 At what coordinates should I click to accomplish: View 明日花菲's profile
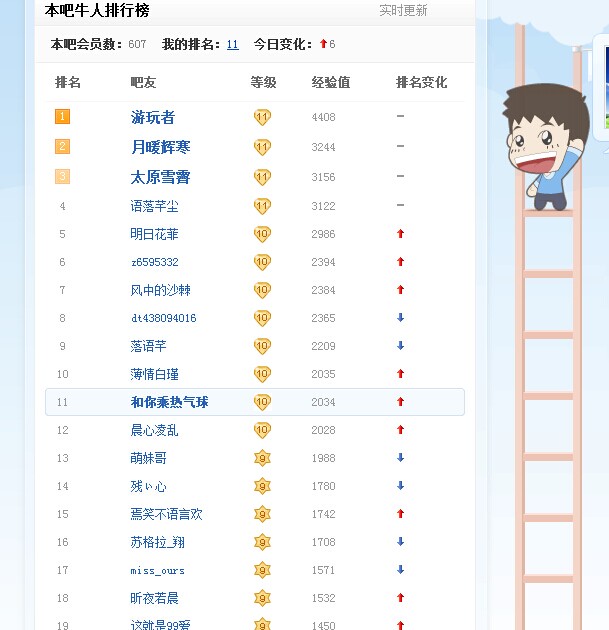point(155,234)
